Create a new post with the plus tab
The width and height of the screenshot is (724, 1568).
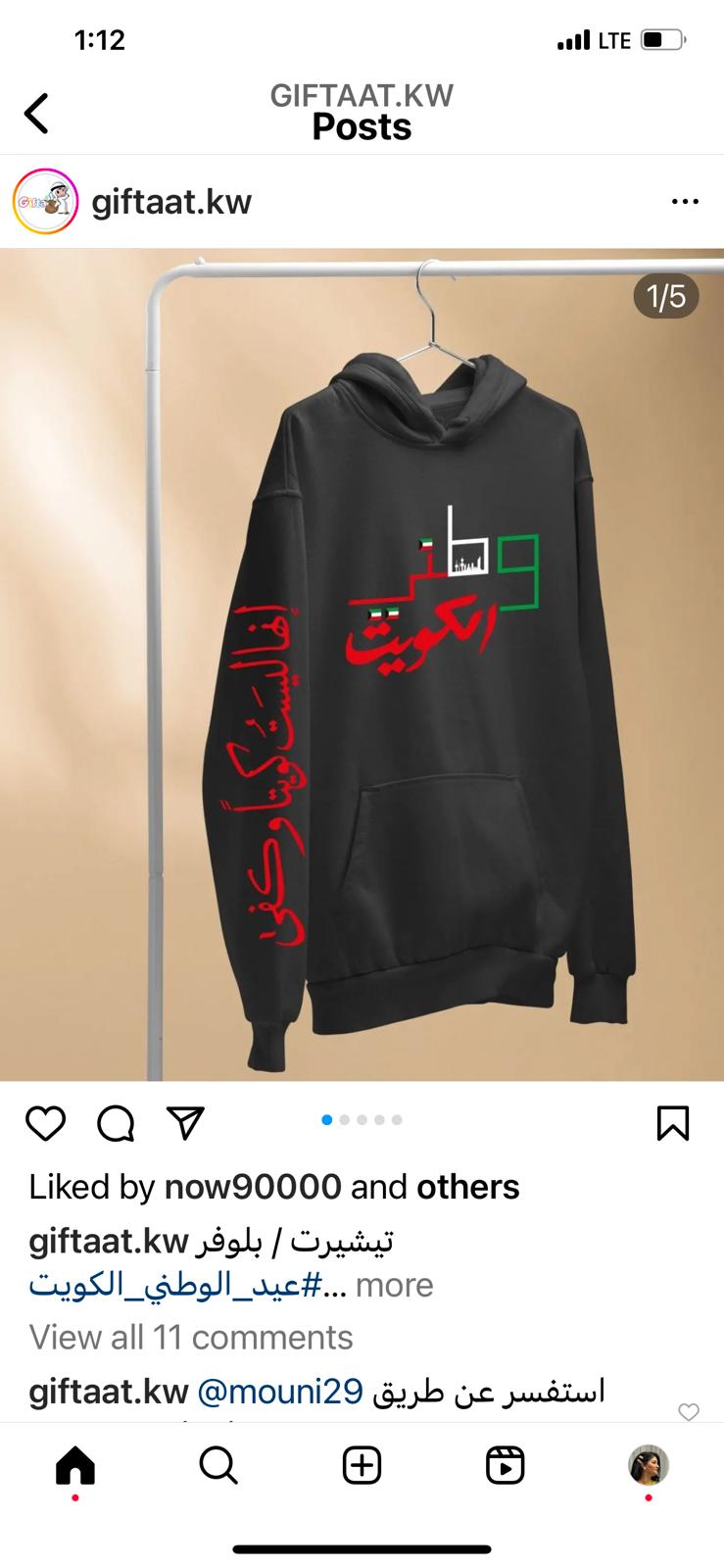(362, 1466)
